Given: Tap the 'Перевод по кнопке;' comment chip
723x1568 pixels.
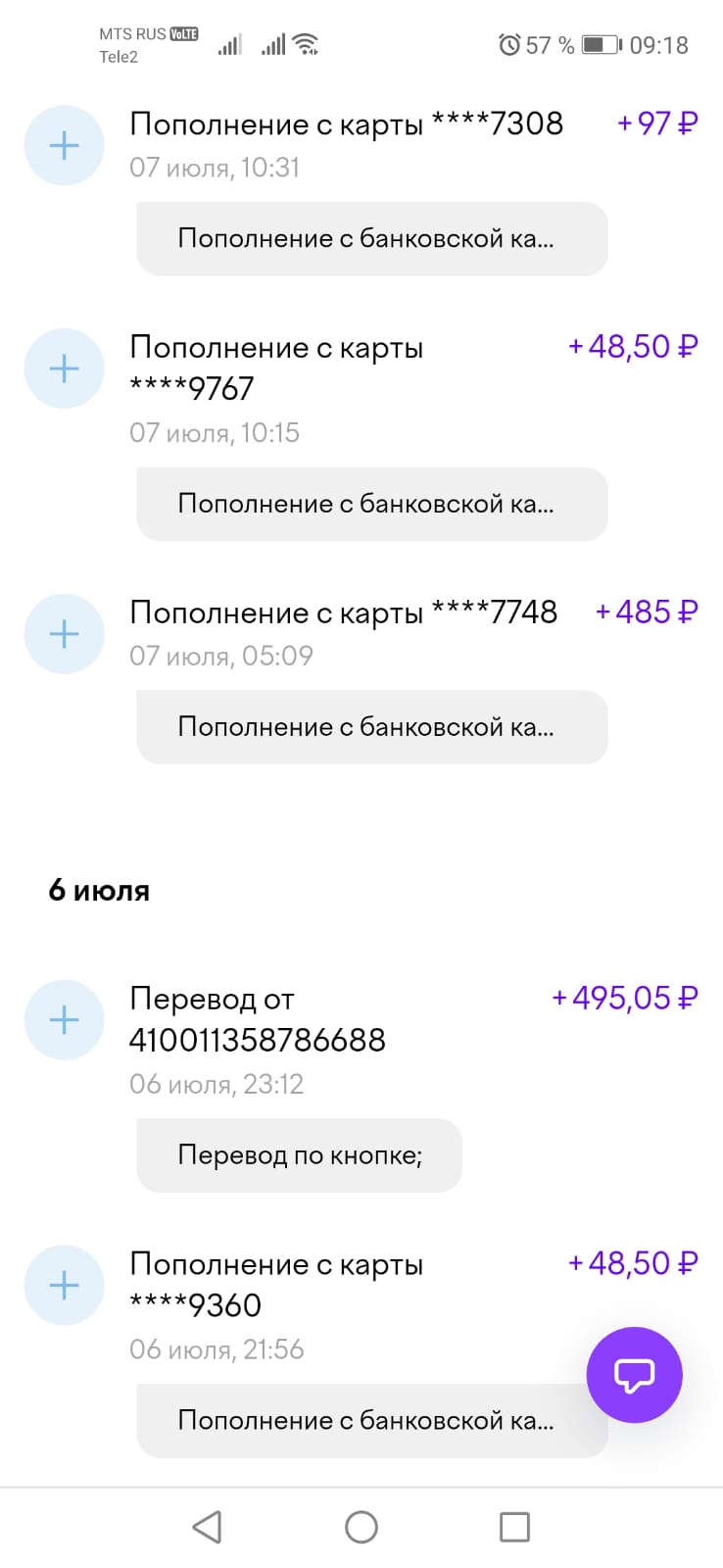Looking at the screenshot, I should (x=299, y=1155).
